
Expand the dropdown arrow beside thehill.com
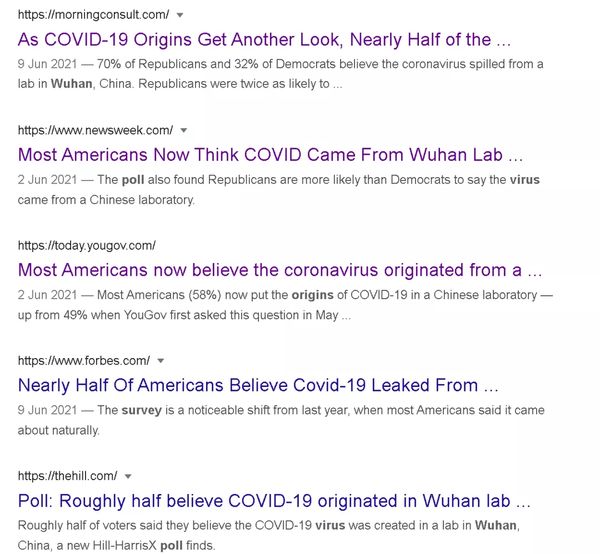[x=128, y=475]
